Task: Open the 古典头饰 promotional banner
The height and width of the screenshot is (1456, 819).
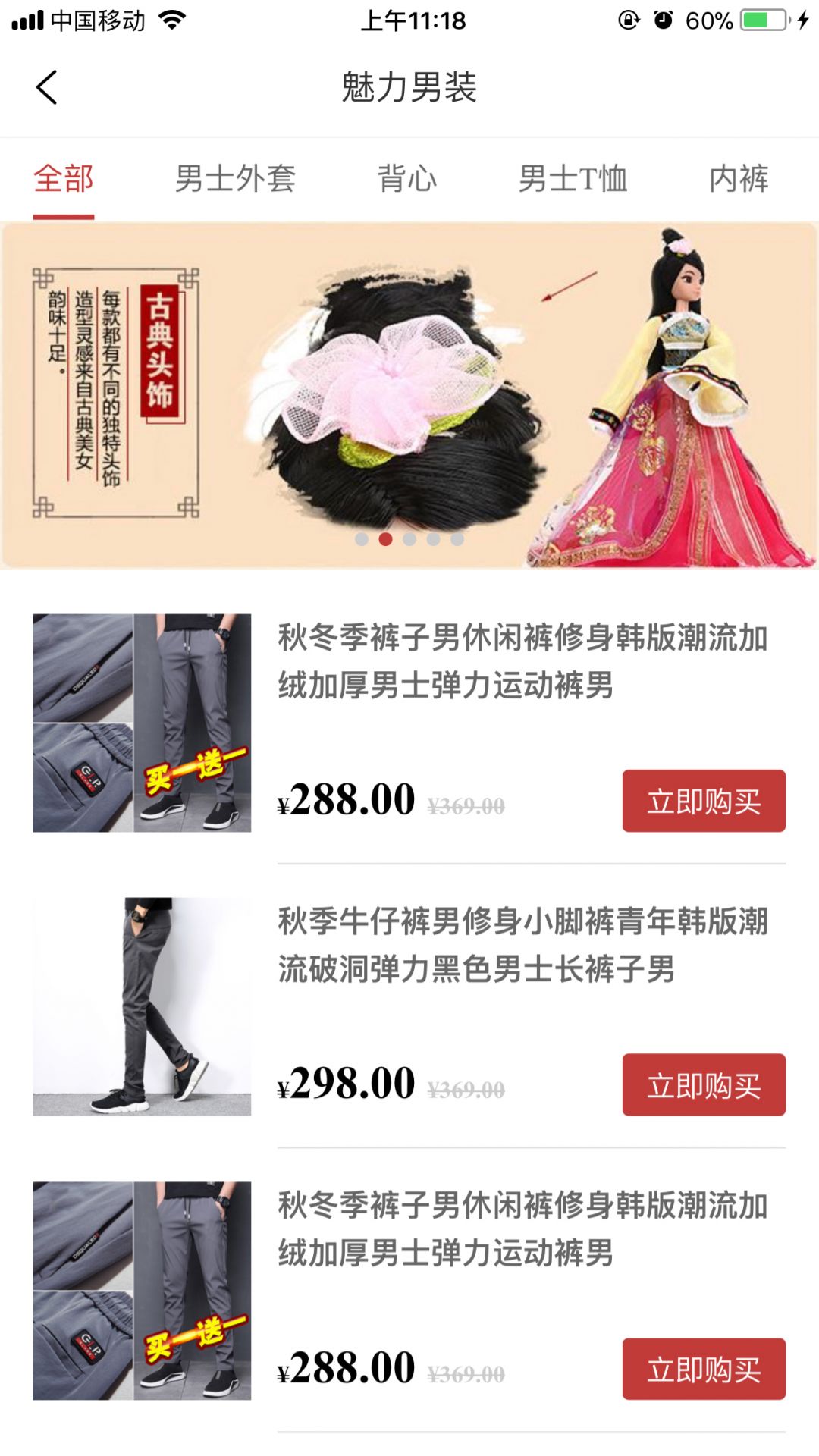Action: [x=409, y=394]
